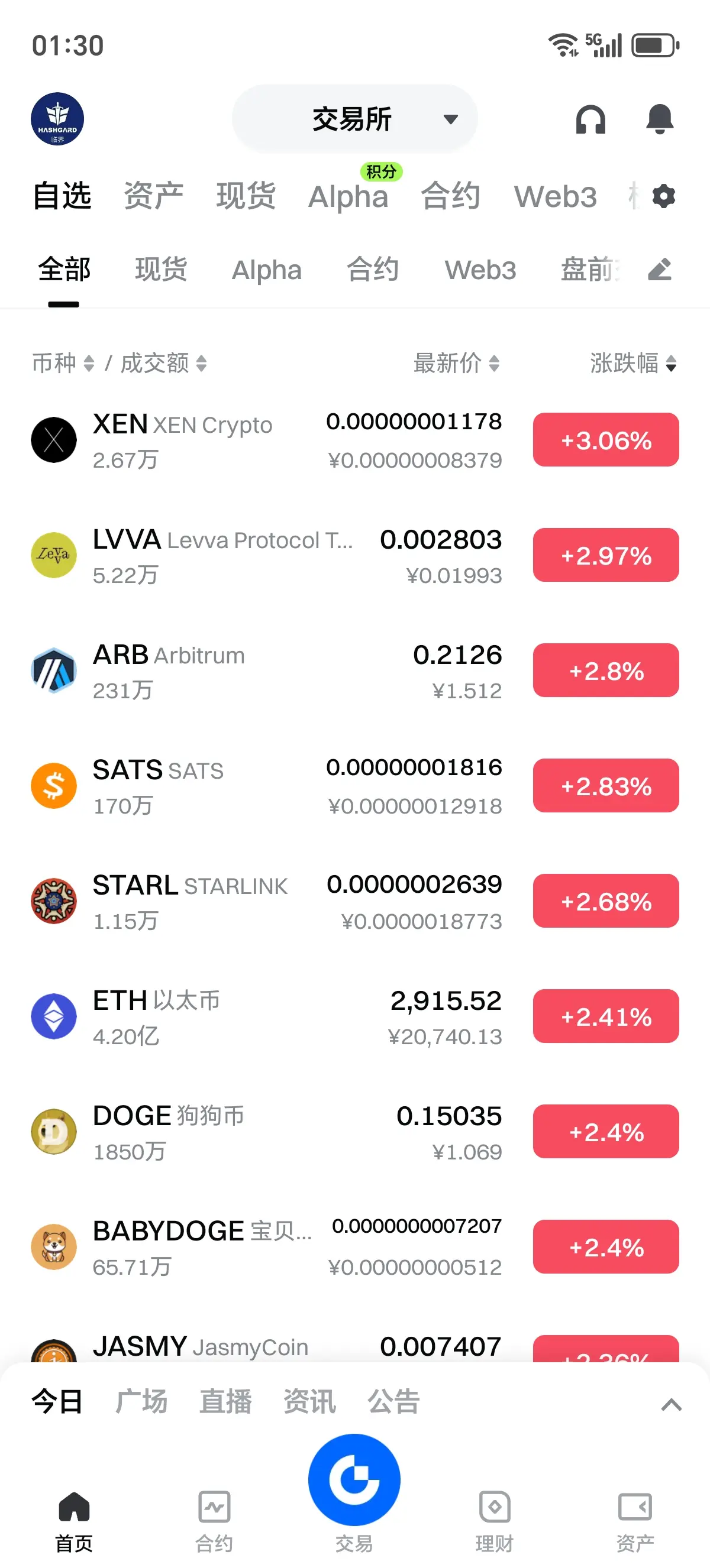The width and height of the screenshot is (710, 1568).
Task: Switch to the 广场 feed tab
Action: click(x=141, y=1401)
